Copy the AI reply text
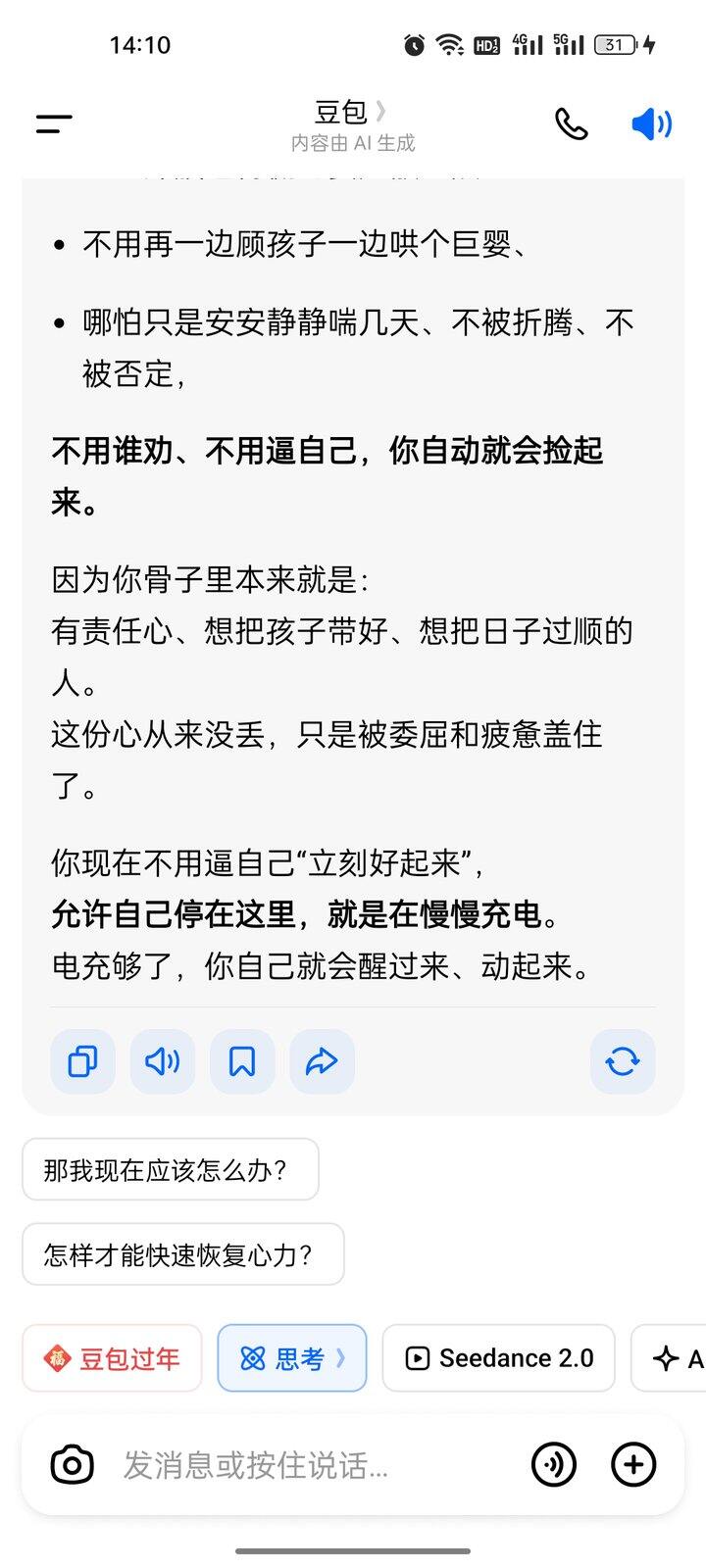This screenshot has height=1568, width=706. point(82,1060)
